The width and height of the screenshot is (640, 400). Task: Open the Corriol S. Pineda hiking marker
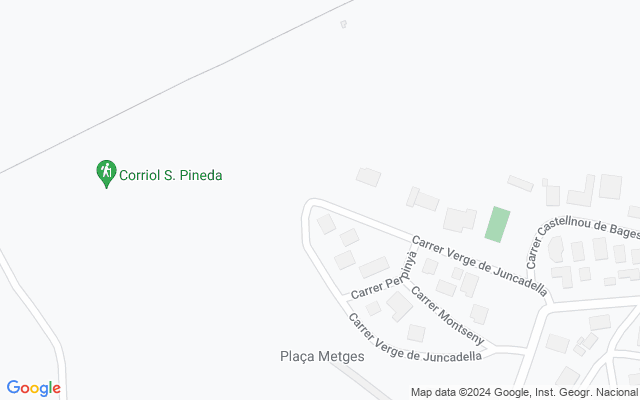(x=105, y=173)
